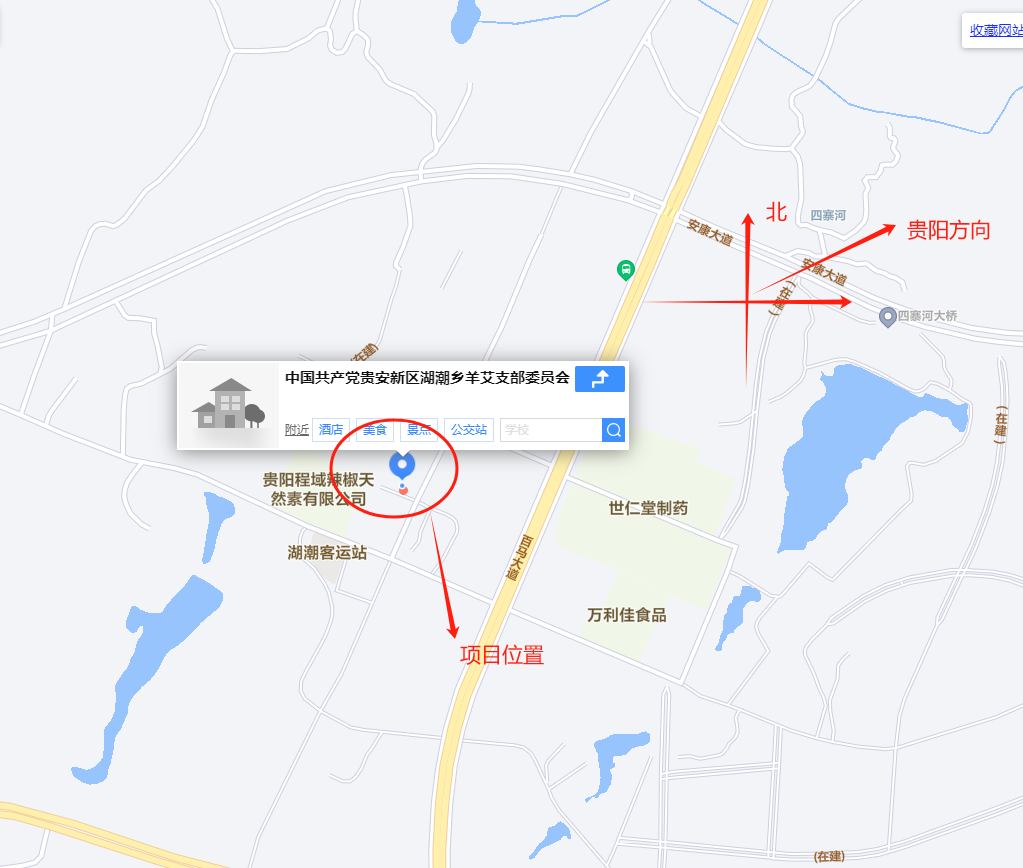This screenshot has width=1023, height=868.
Task: Tap the blue location pin marker
Action: [x=402, y=465]
